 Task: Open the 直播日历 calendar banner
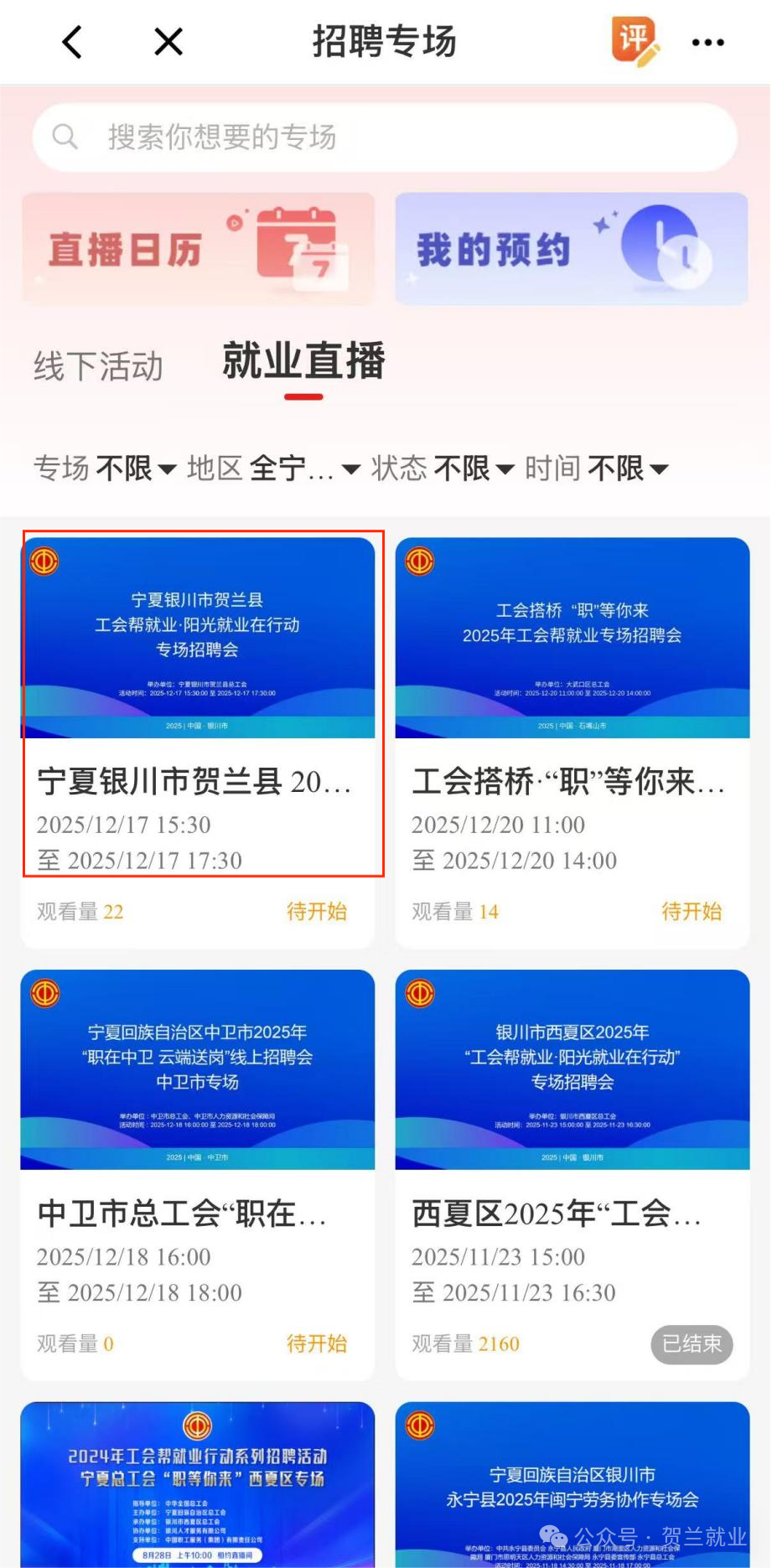[x=197, y=249]
